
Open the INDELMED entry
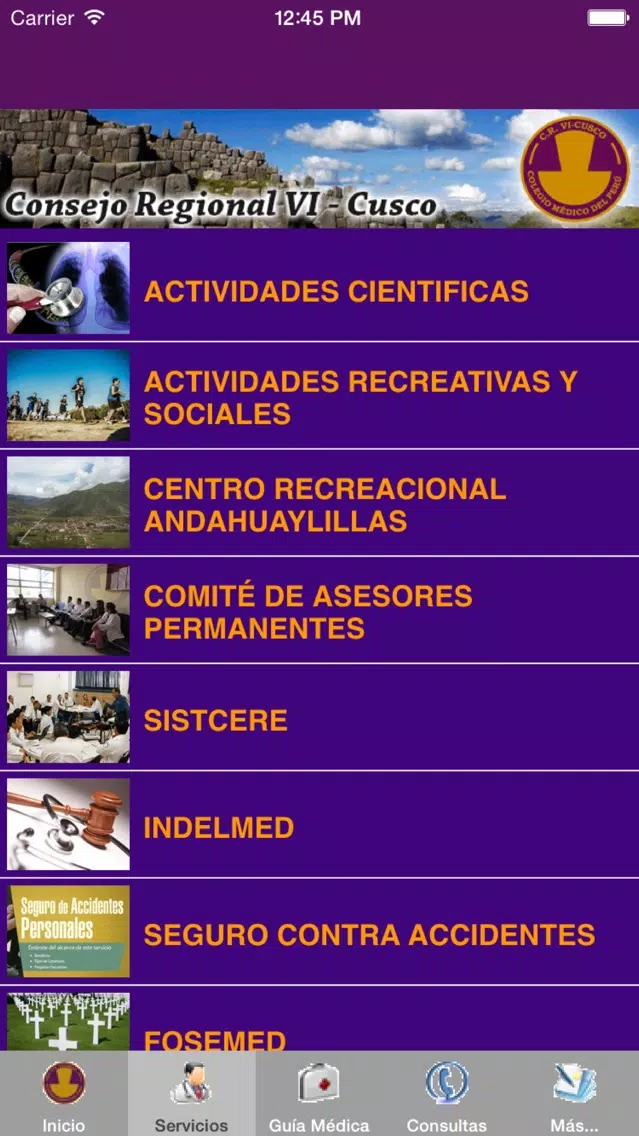point(320,824)
